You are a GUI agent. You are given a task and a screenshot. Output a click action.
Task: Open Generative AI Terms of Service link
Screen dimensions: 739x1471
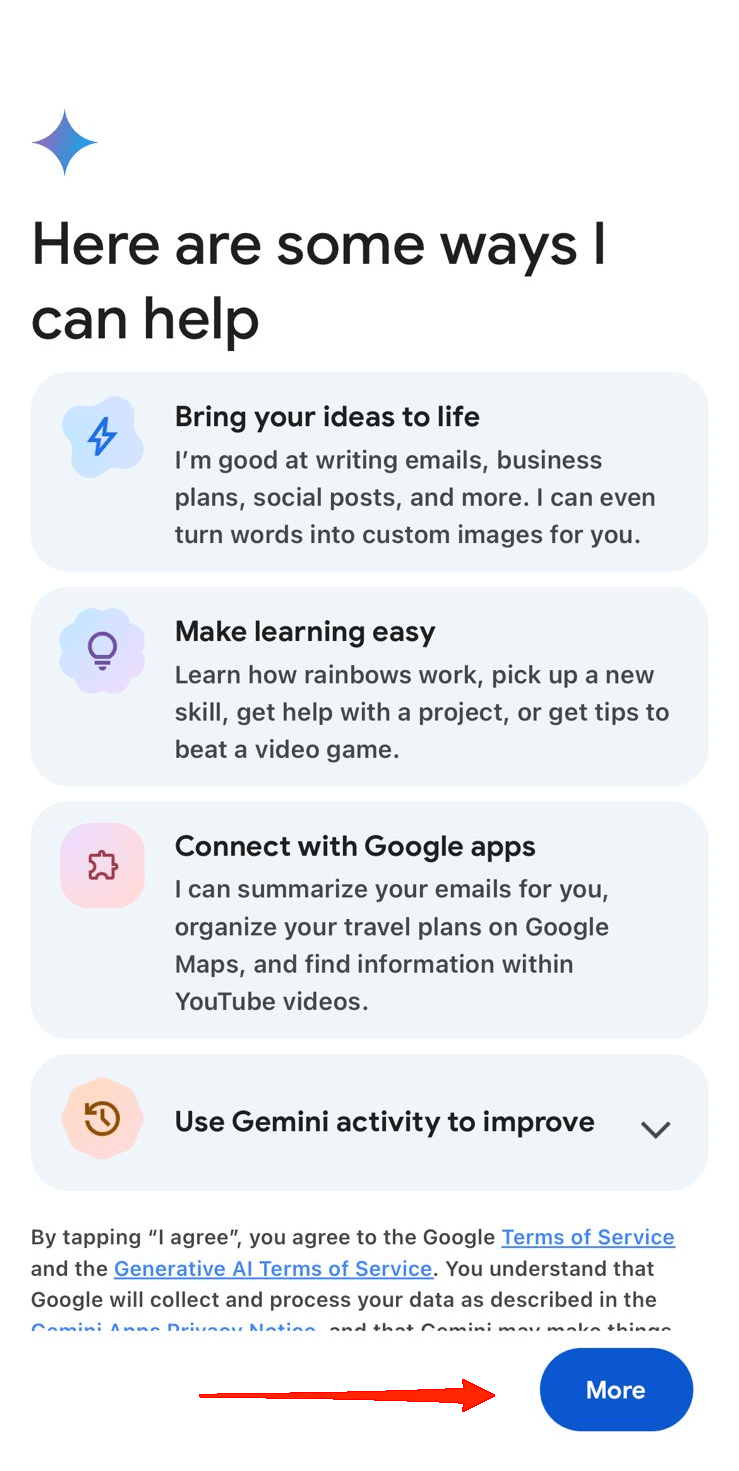[x=273, y=1268]
